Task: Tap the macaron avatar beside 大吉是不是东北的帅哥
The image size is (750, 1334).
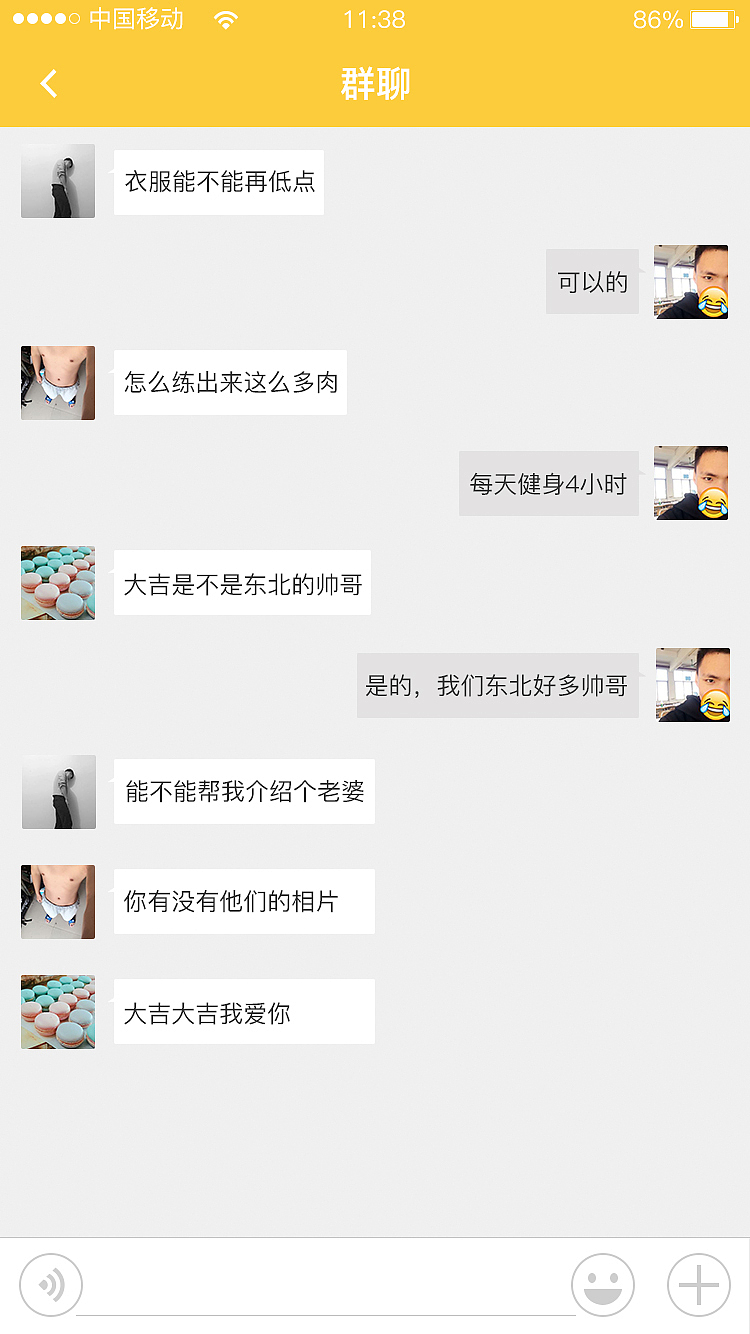Action: tap(57, 583)
